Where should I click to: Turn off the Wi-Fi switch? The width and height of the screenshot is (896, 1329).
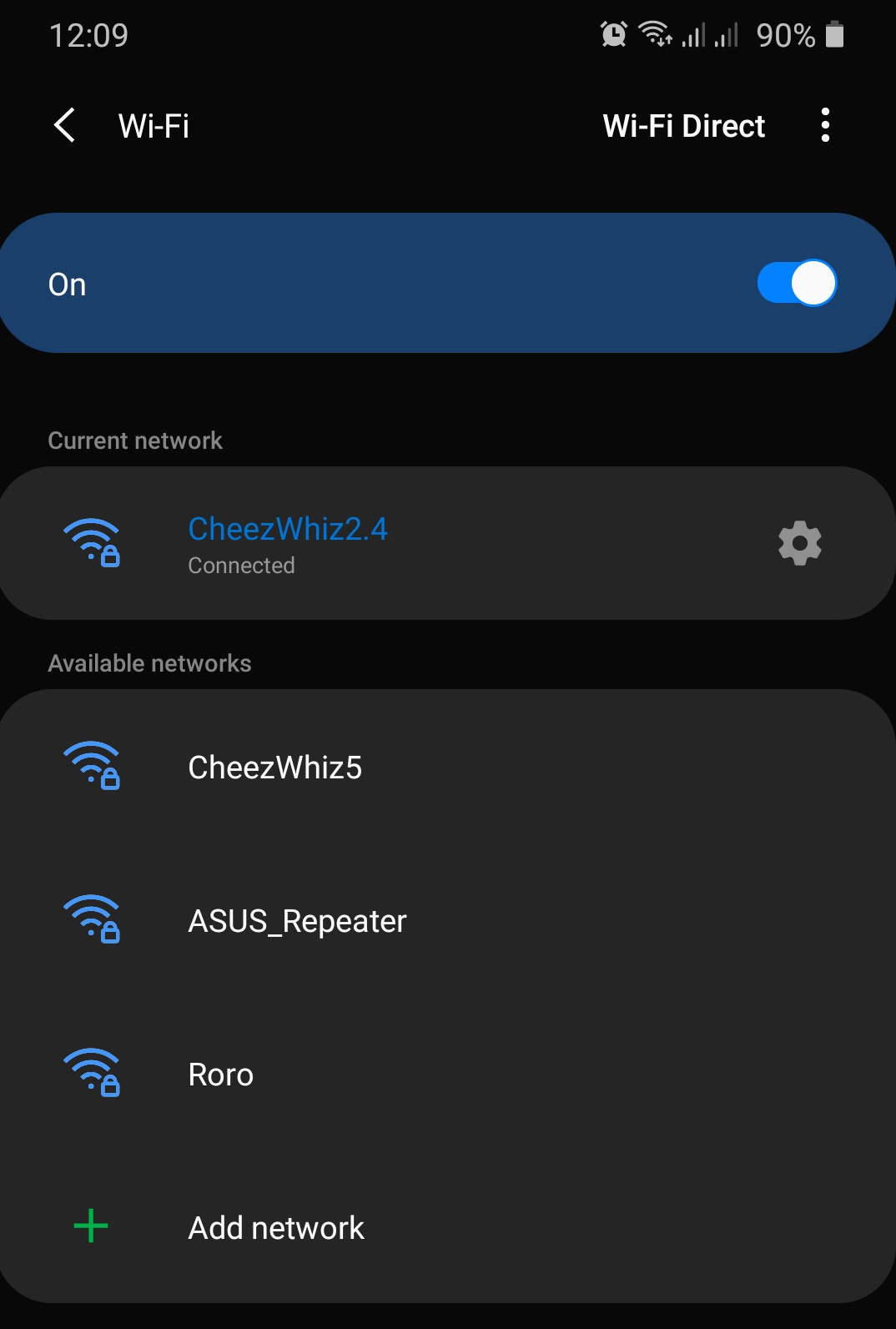tap(796, 284)
